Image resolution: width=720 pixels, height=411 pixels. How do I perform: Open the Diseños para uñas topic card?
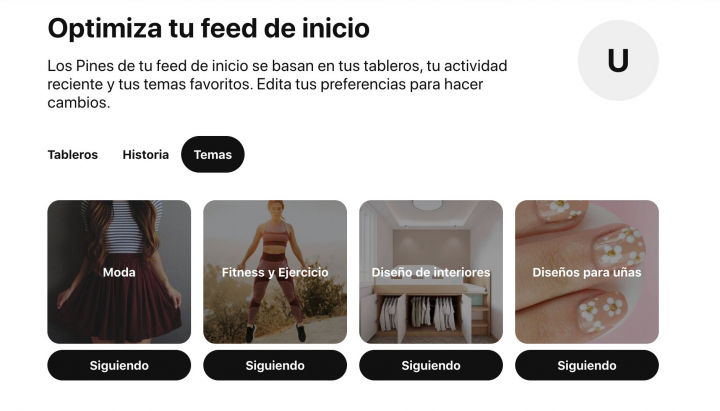[587, 272]
